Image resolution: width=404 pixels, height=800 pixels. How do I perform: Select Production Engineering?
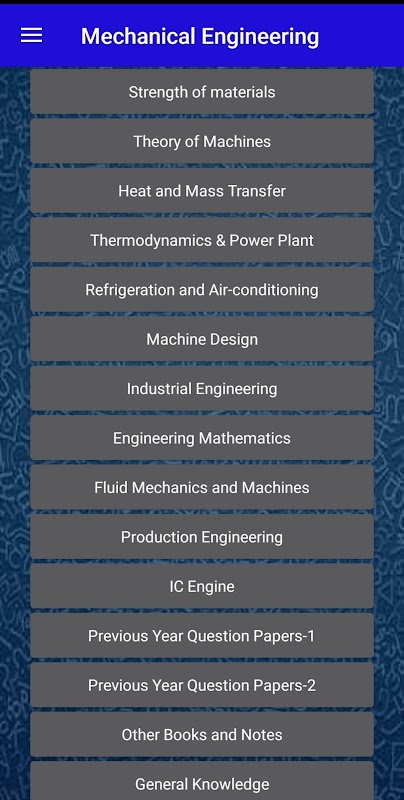[x=202, y=537]
